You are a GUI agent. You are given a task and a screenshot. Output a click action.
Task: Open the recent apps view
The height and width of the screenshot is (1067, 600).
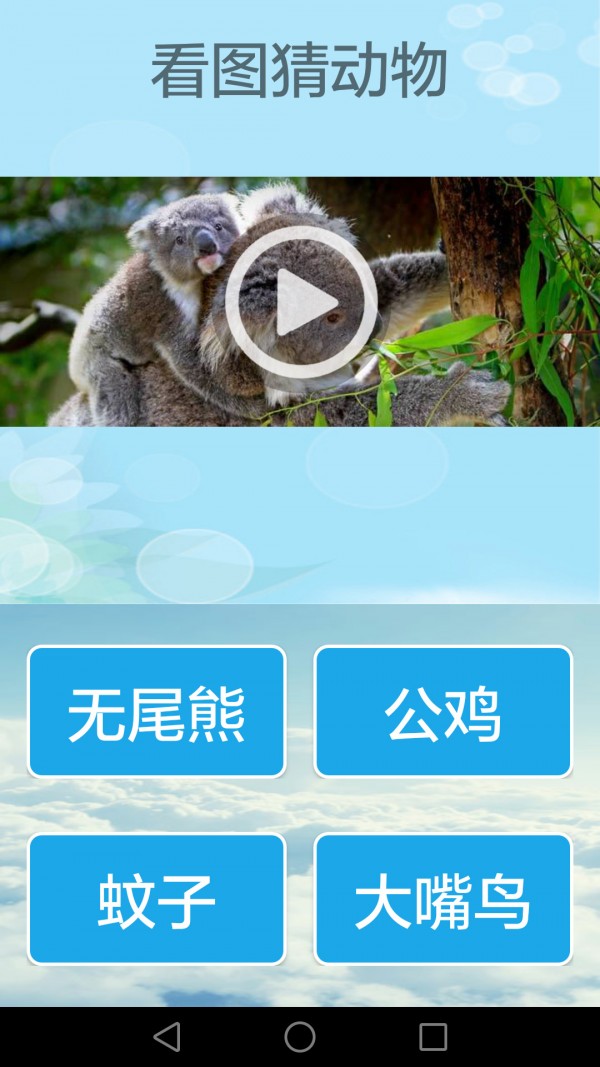pyautogui.click(x=433, y=1036)
